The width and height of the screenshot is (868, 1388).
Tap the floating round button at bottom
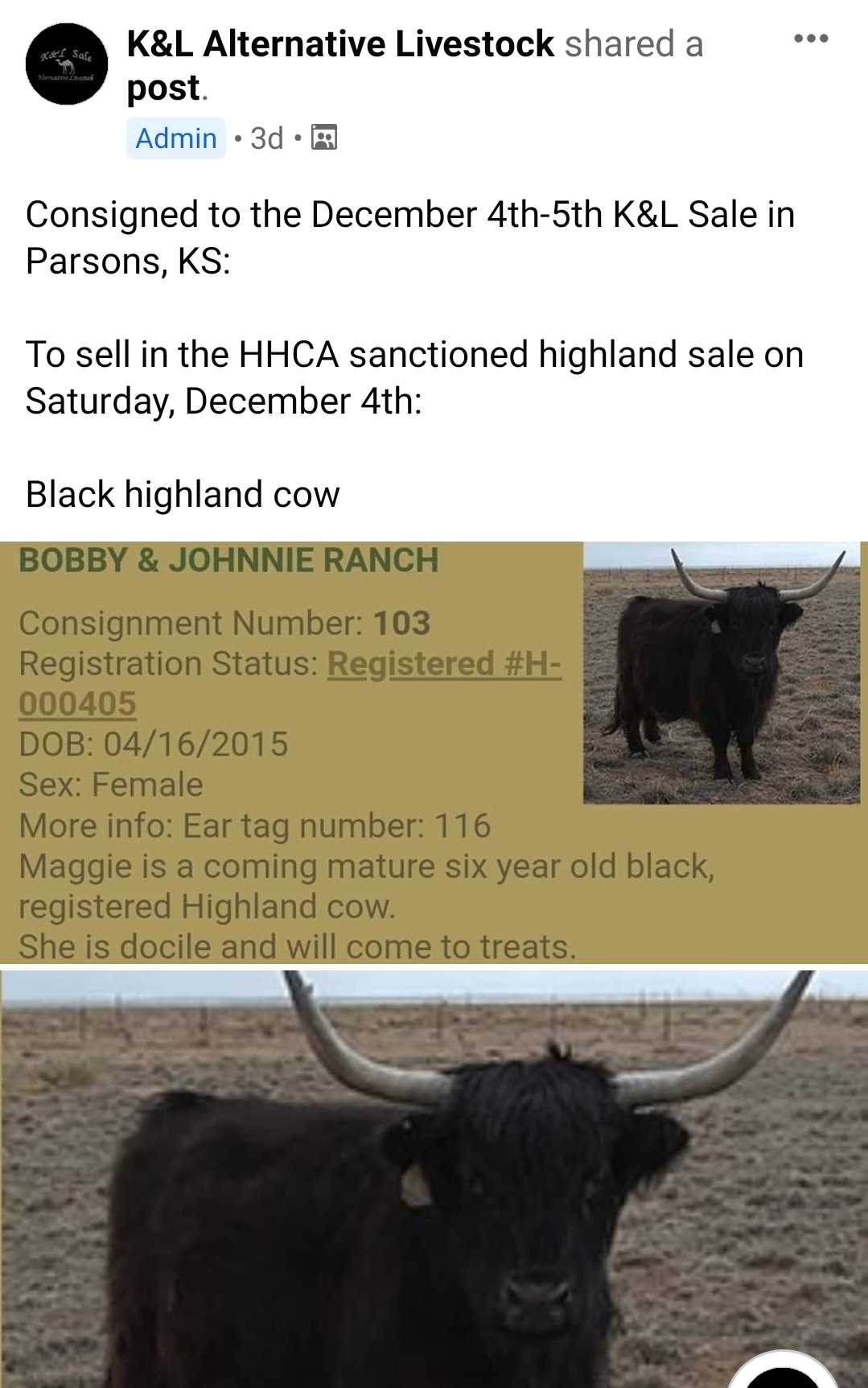point(782,1372)
